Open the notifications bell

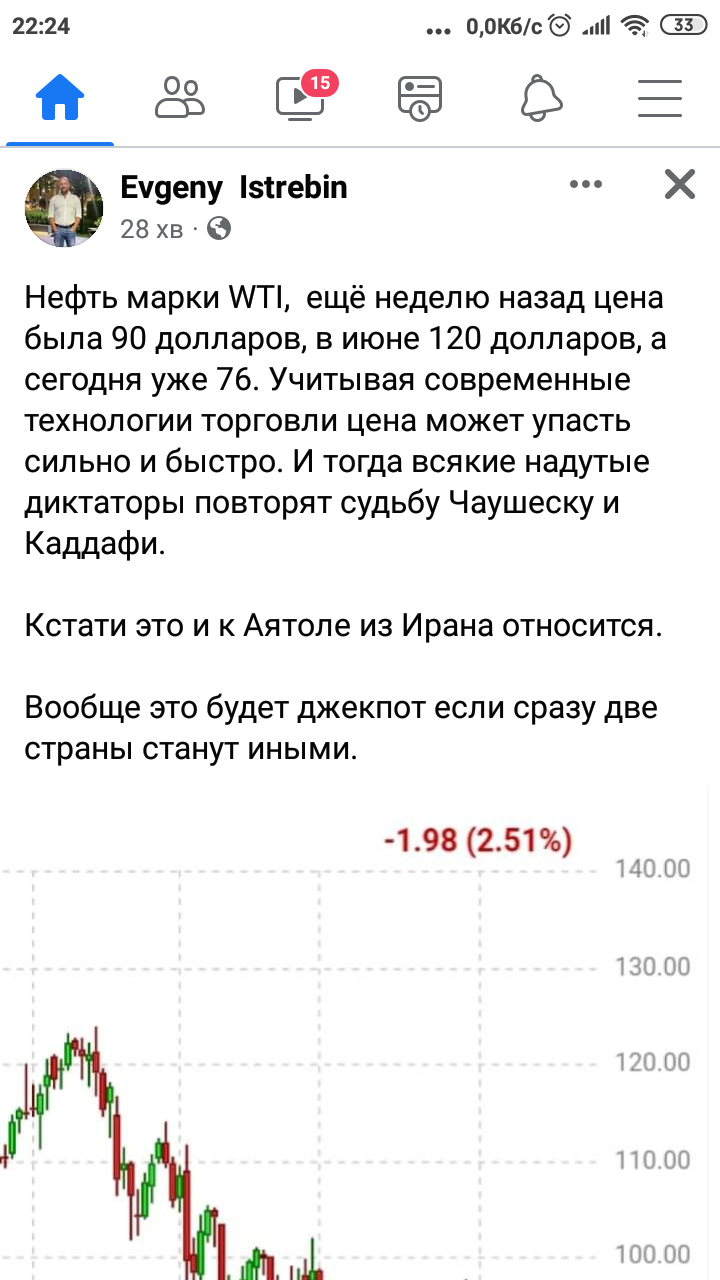pos(541,98)
